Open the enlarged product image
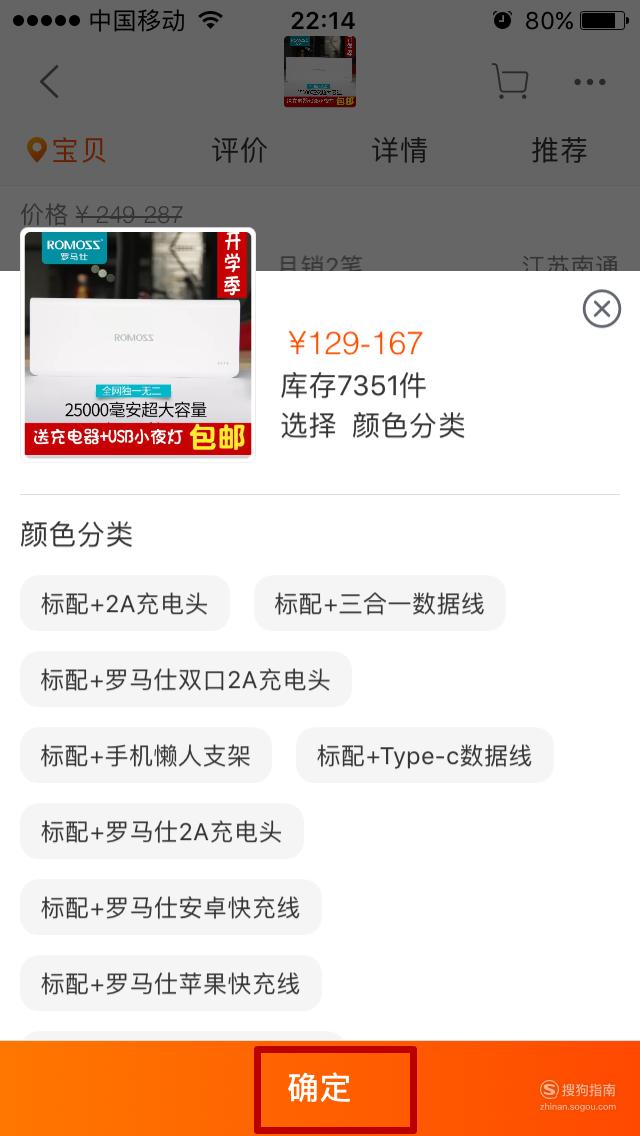The image size is (640, 1136). click(x=138, y=344)
